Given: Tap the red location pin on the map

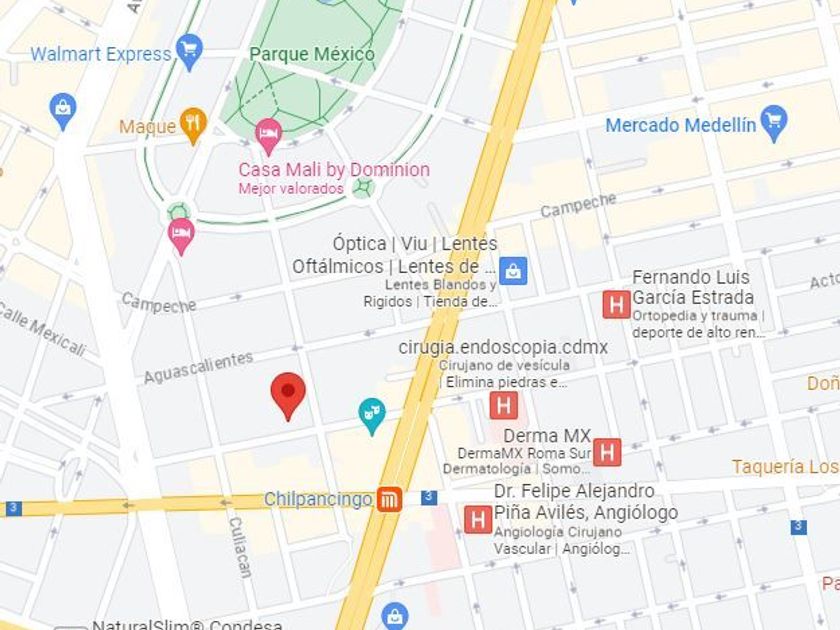Looking at the screenshot, I should [288, 396].
